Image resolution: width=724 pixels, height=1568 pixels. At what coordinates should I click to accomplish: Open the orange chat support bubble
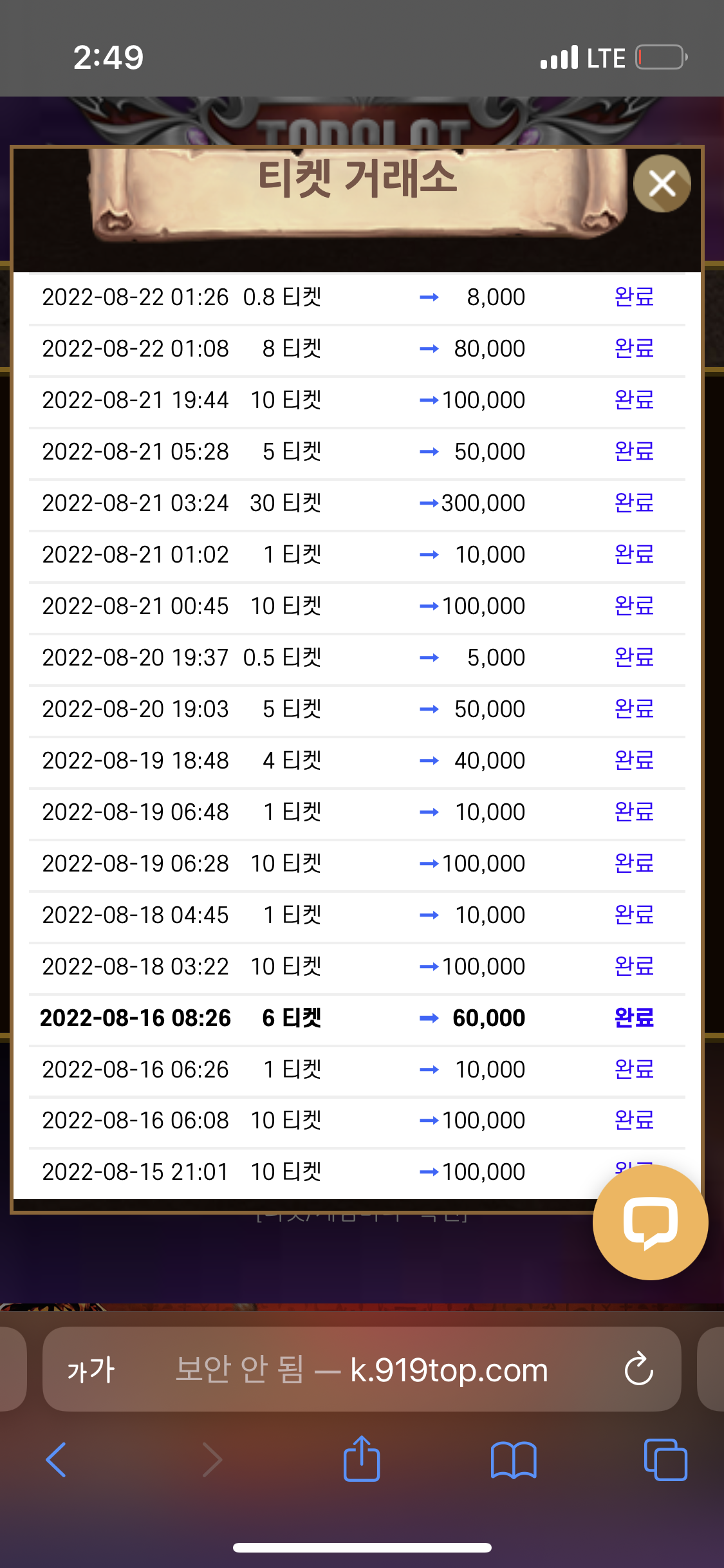[x=650, y=1222]
